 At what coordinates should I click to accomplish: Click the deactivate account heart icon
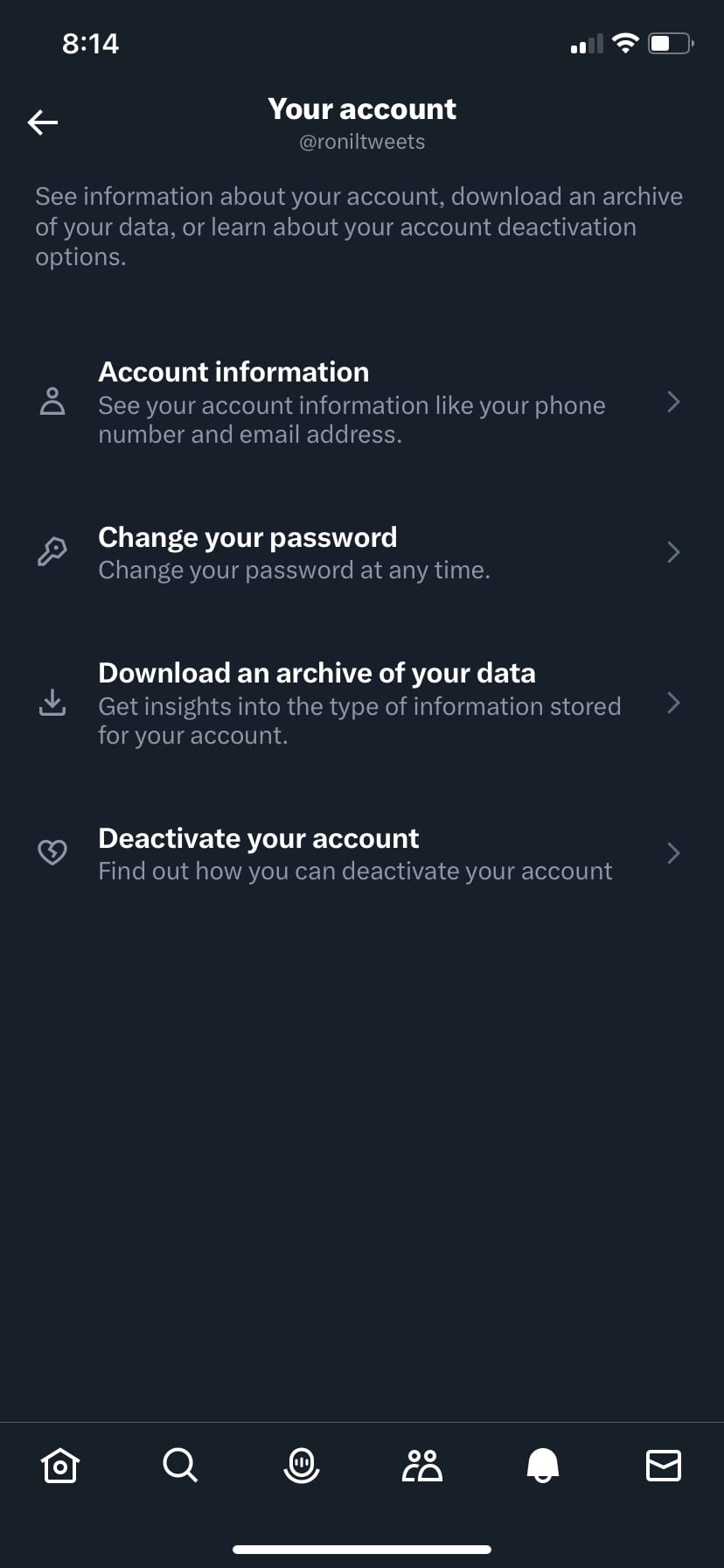point(52,852)
